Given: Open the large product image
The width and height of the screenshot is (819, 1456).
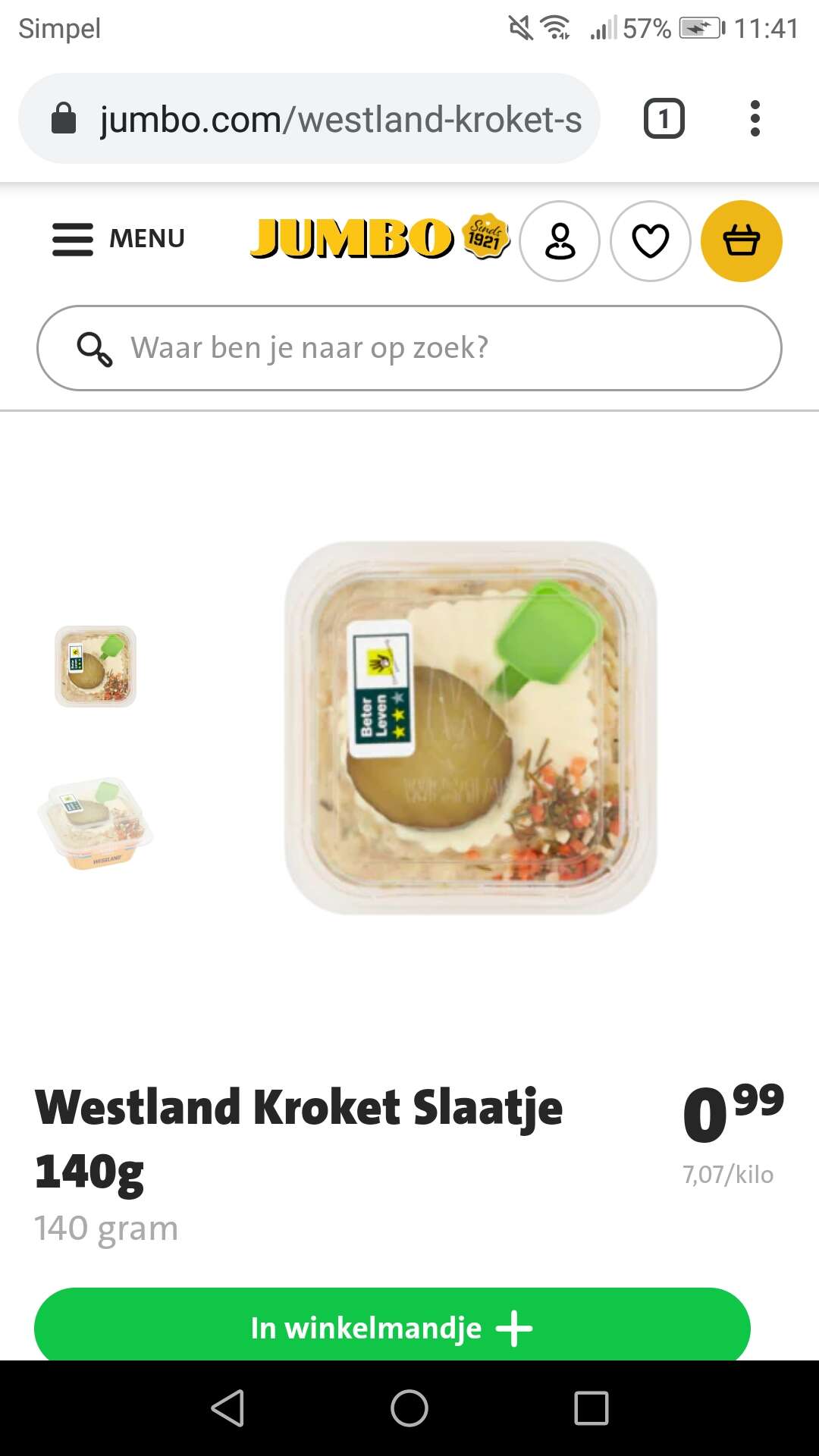Looking at the screenshot, I should pos(470,728).
